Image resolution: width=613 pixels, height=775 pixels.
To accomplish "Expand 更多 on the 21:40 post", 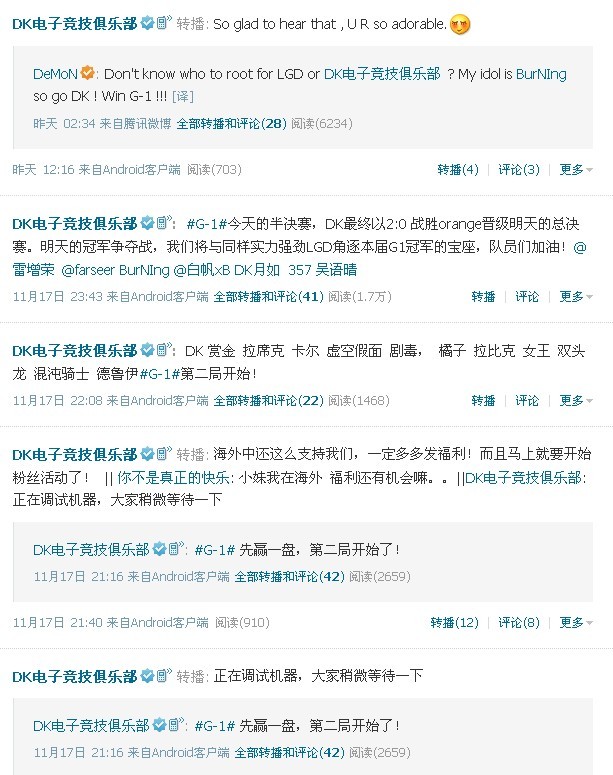I will (575, 622).
